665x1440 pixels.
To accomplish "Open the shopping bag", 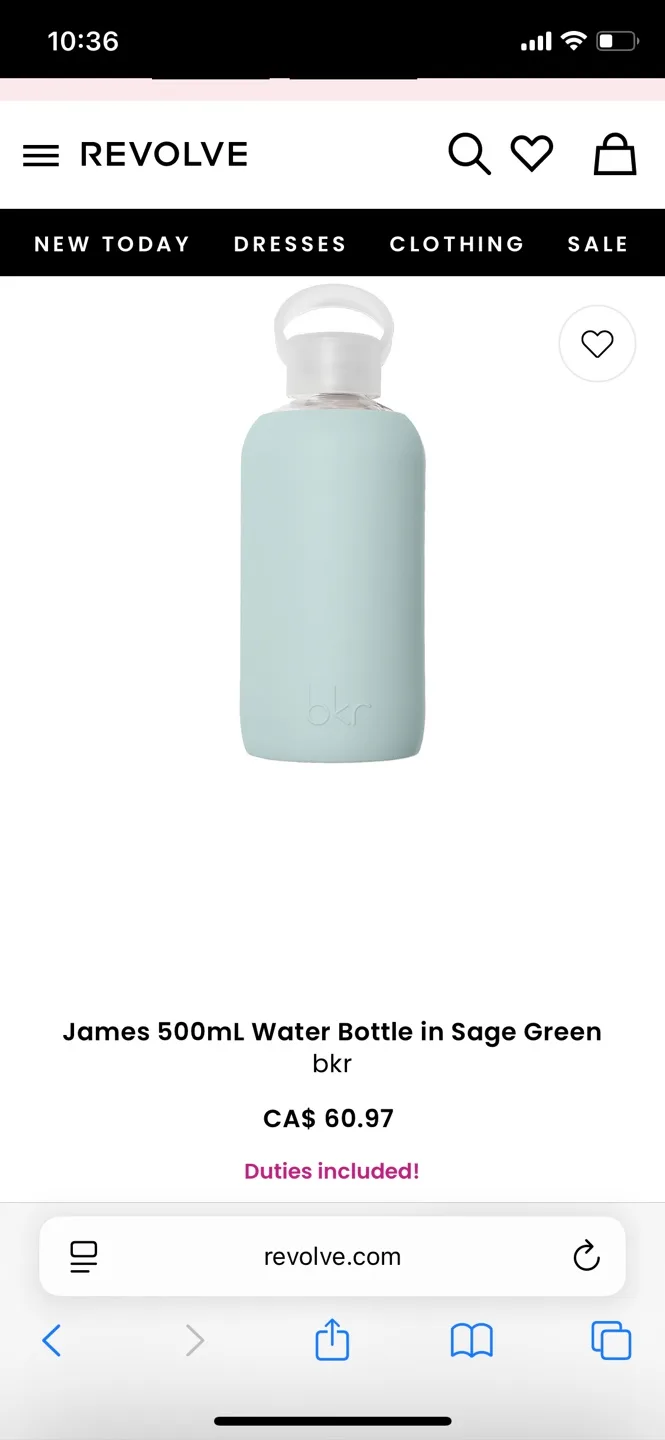I will pos(615,155).
